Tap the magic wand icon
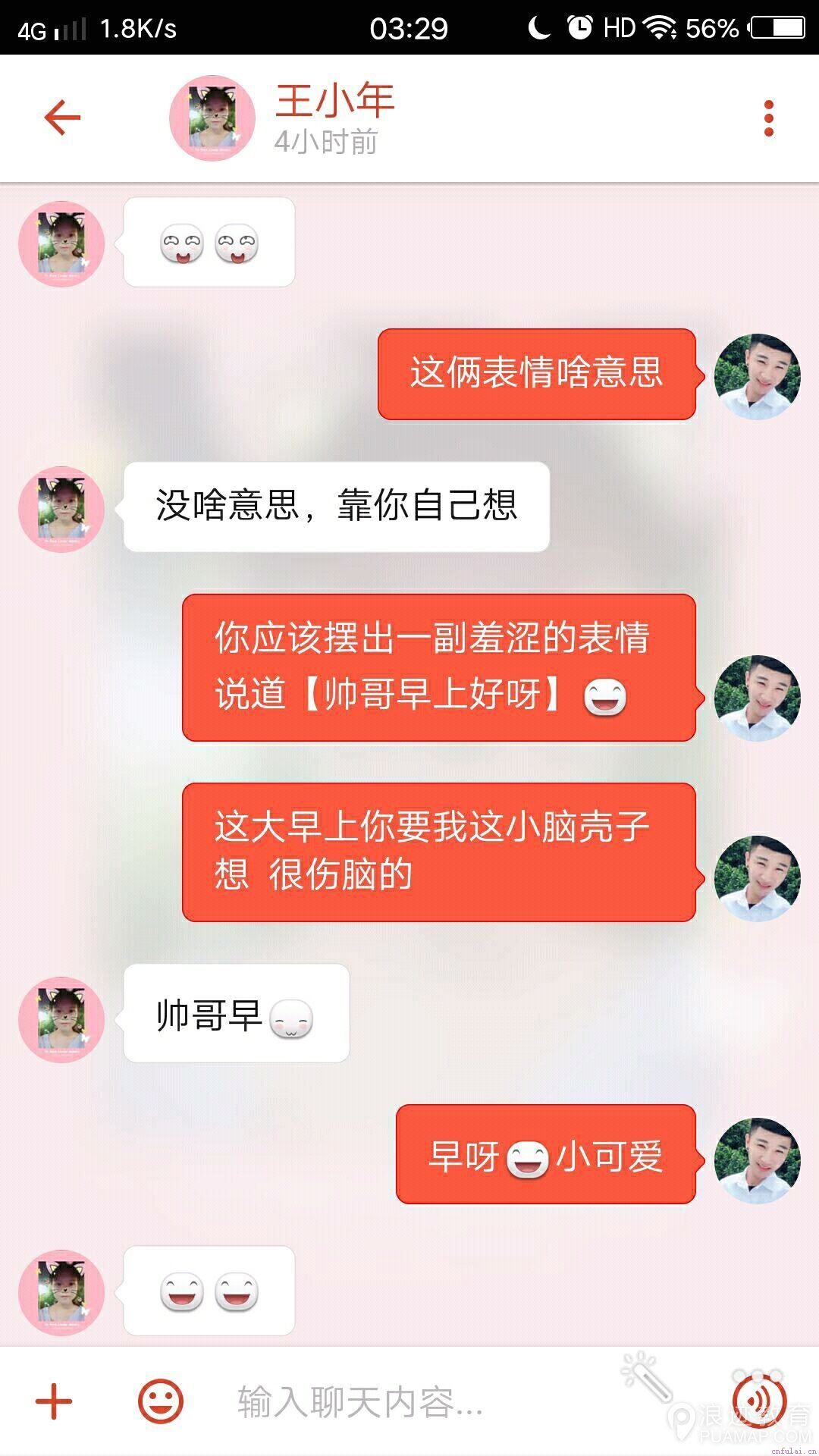This screenshot has height=1456, width=819. pos(647,1376)
